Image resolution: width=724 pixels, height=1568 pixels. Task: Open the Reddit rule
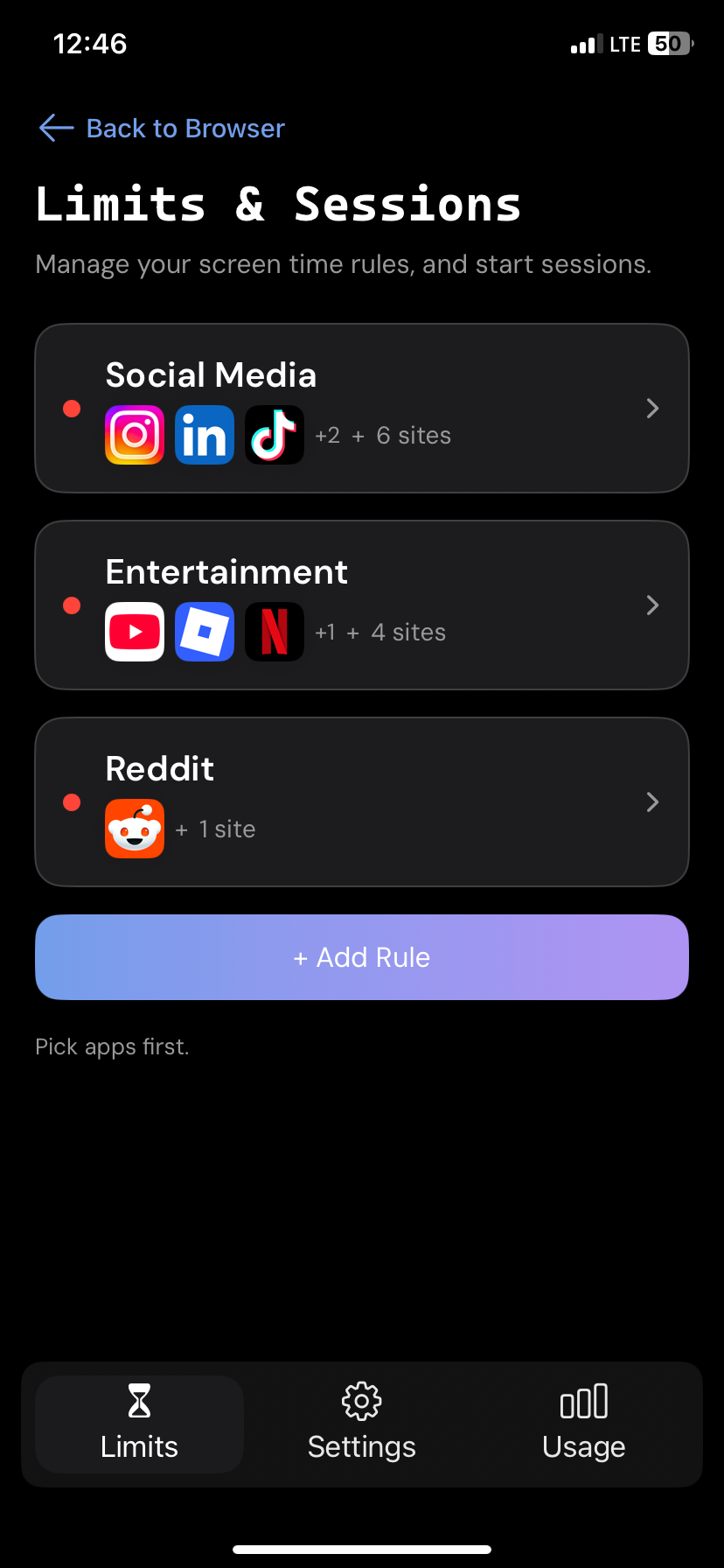(x=362, y=802)
